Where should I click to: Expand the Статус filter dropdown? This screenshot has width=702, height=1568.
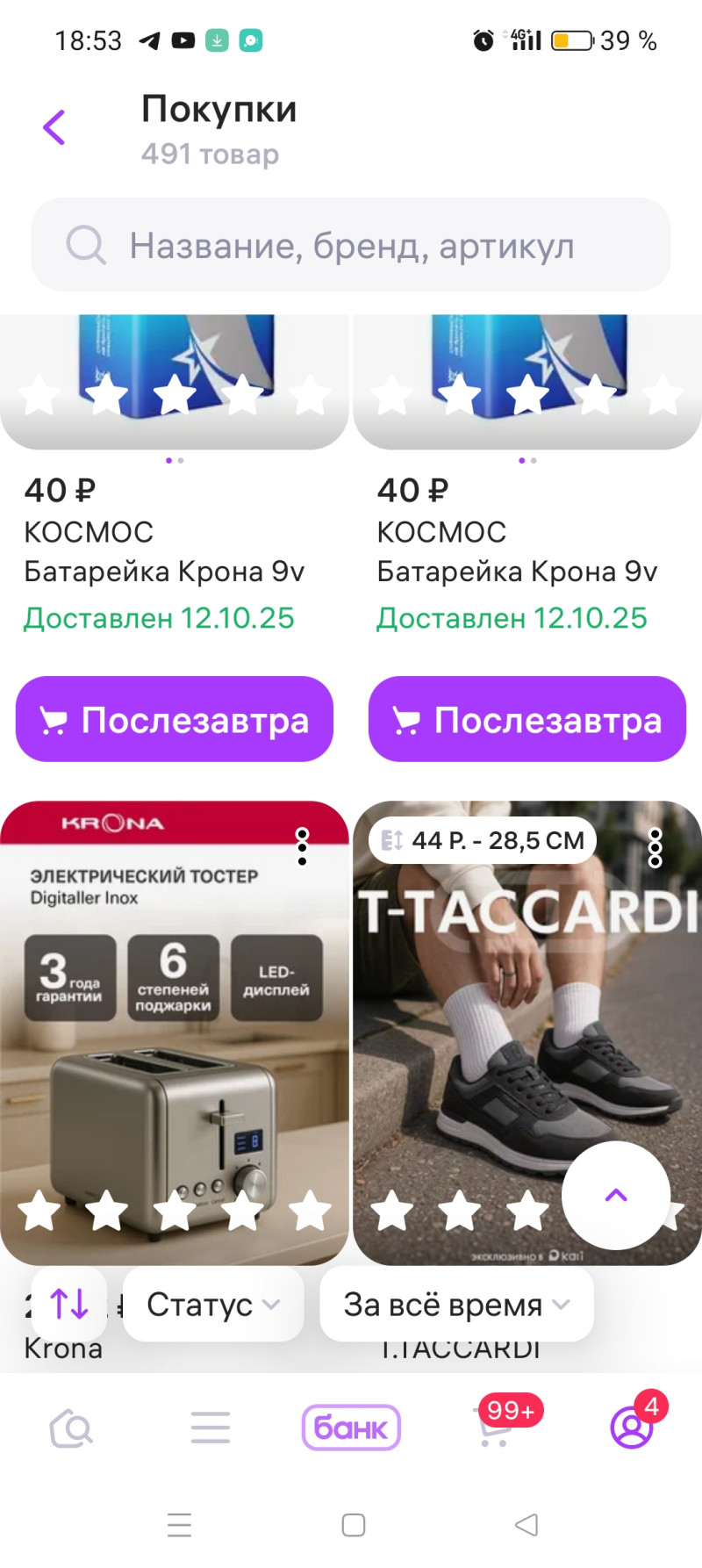click(213, 1305)
